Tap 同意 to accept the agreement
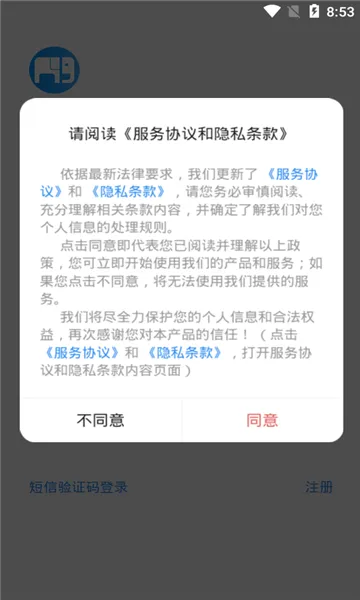Viewport: 360px width, 600px height. 262,420
